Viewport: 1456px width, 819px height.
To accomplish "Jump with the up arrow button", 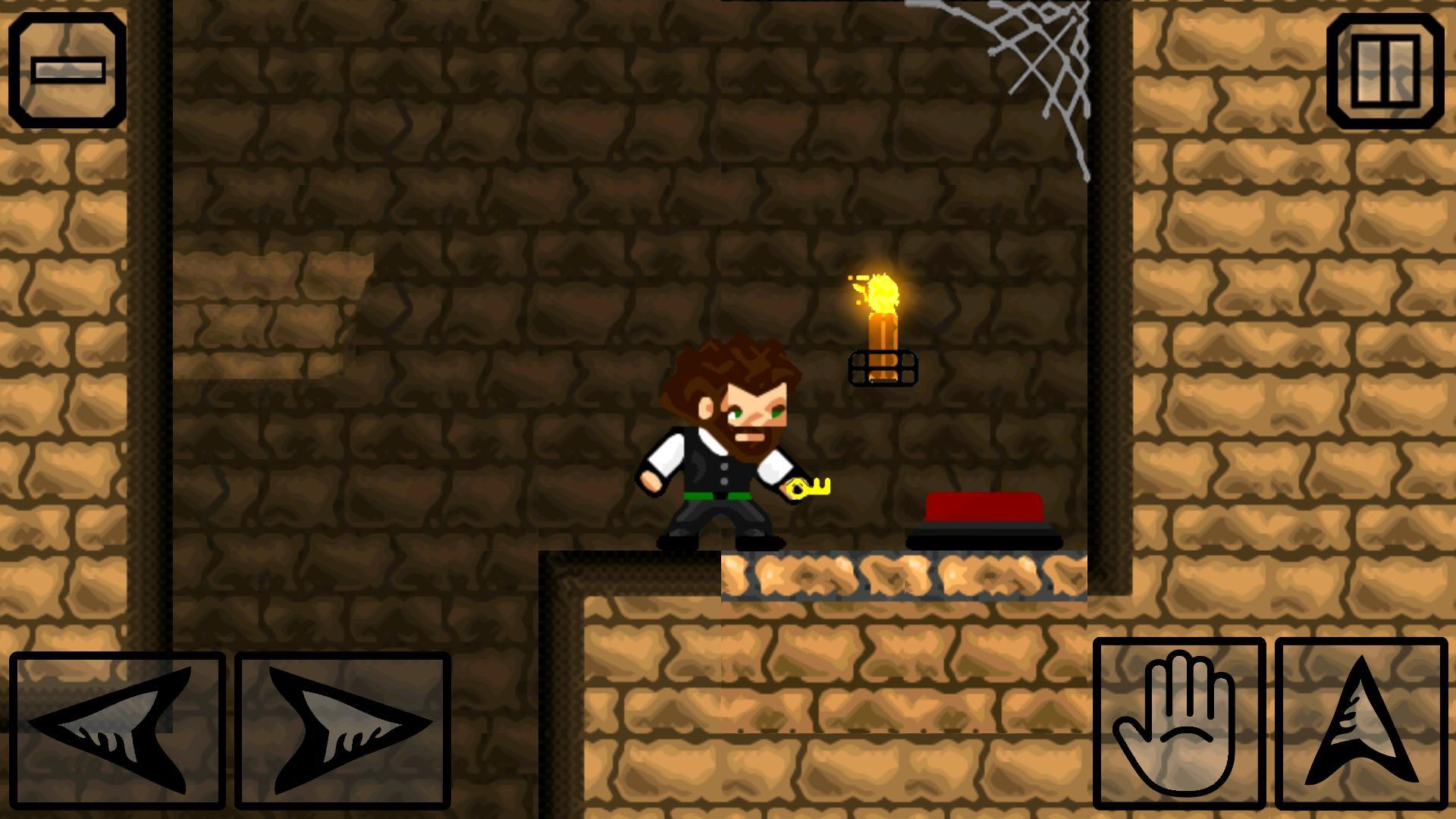I will tap(1361, 723).
